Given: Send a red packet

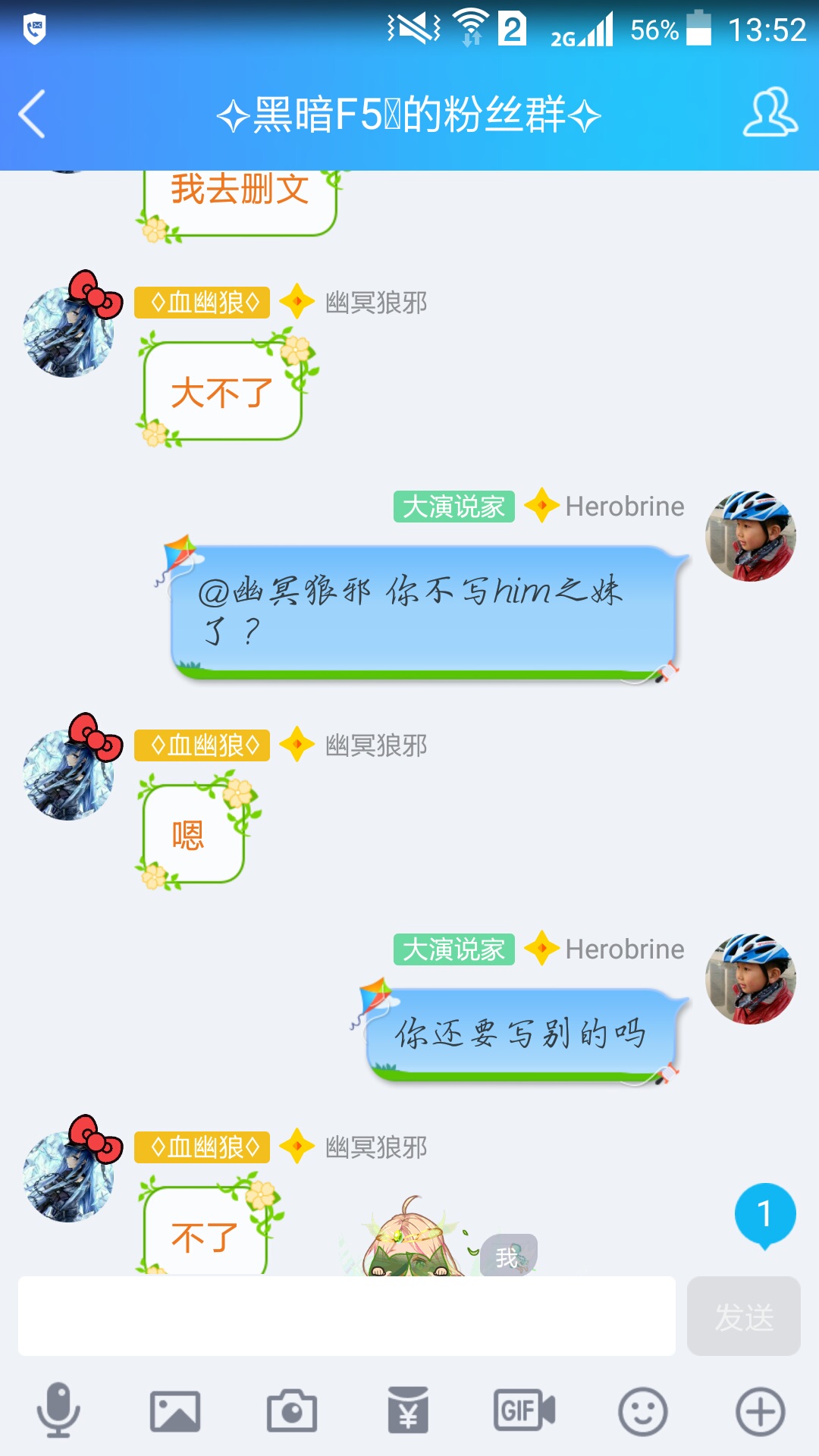Looking at the screenshot, I should pos(408,1411).
